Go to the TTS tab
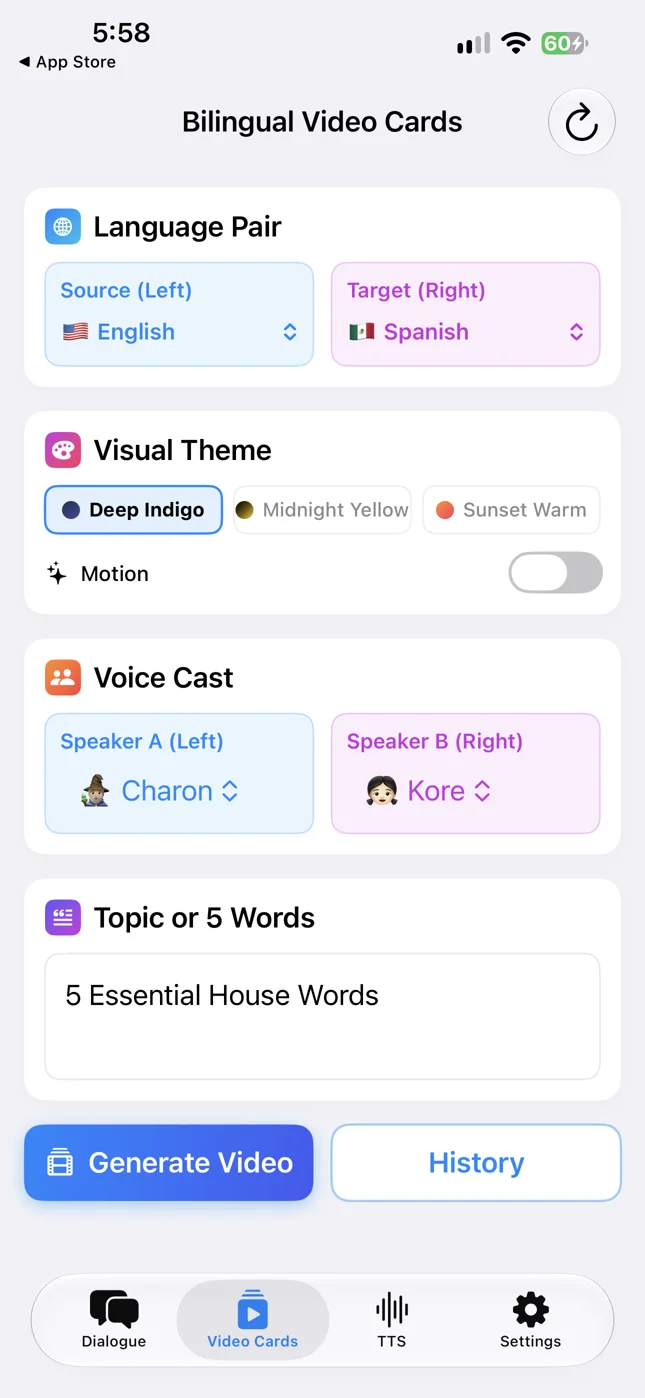The image size is (645, 1398). pos(392,1320)
